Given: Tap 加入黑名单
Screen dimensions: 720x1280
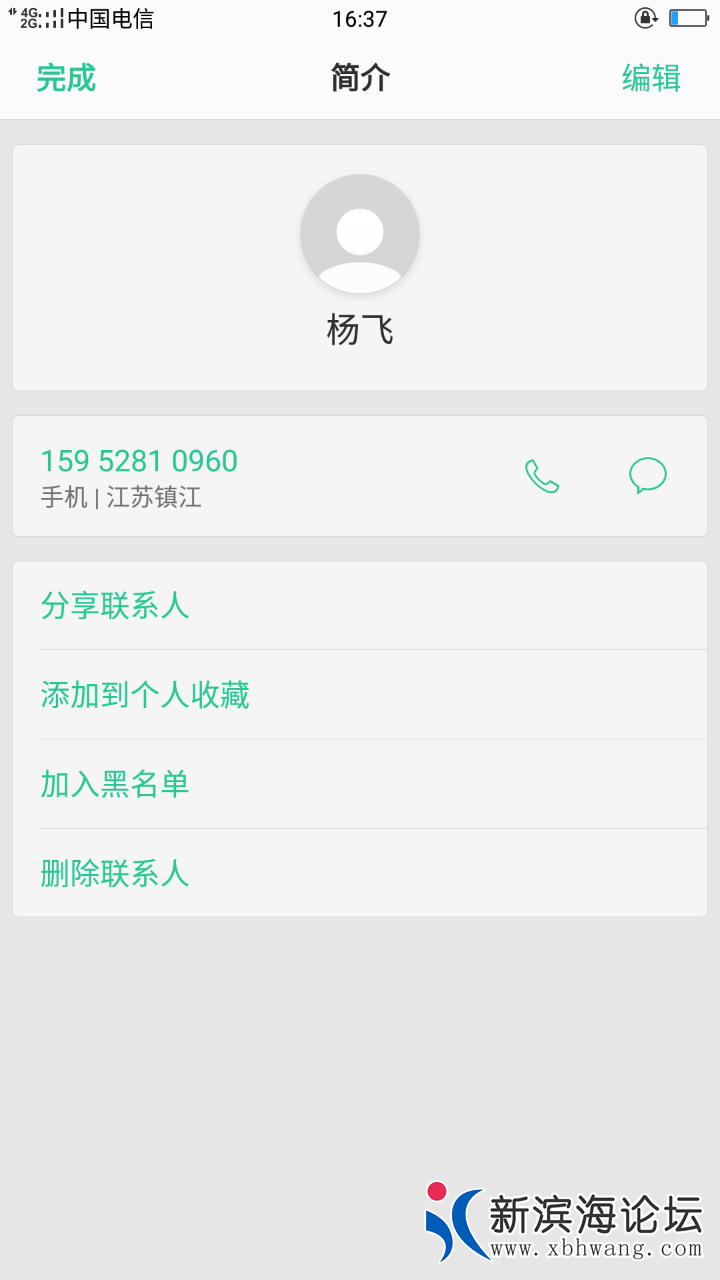Looking at the screenshot, I should 115,784.
